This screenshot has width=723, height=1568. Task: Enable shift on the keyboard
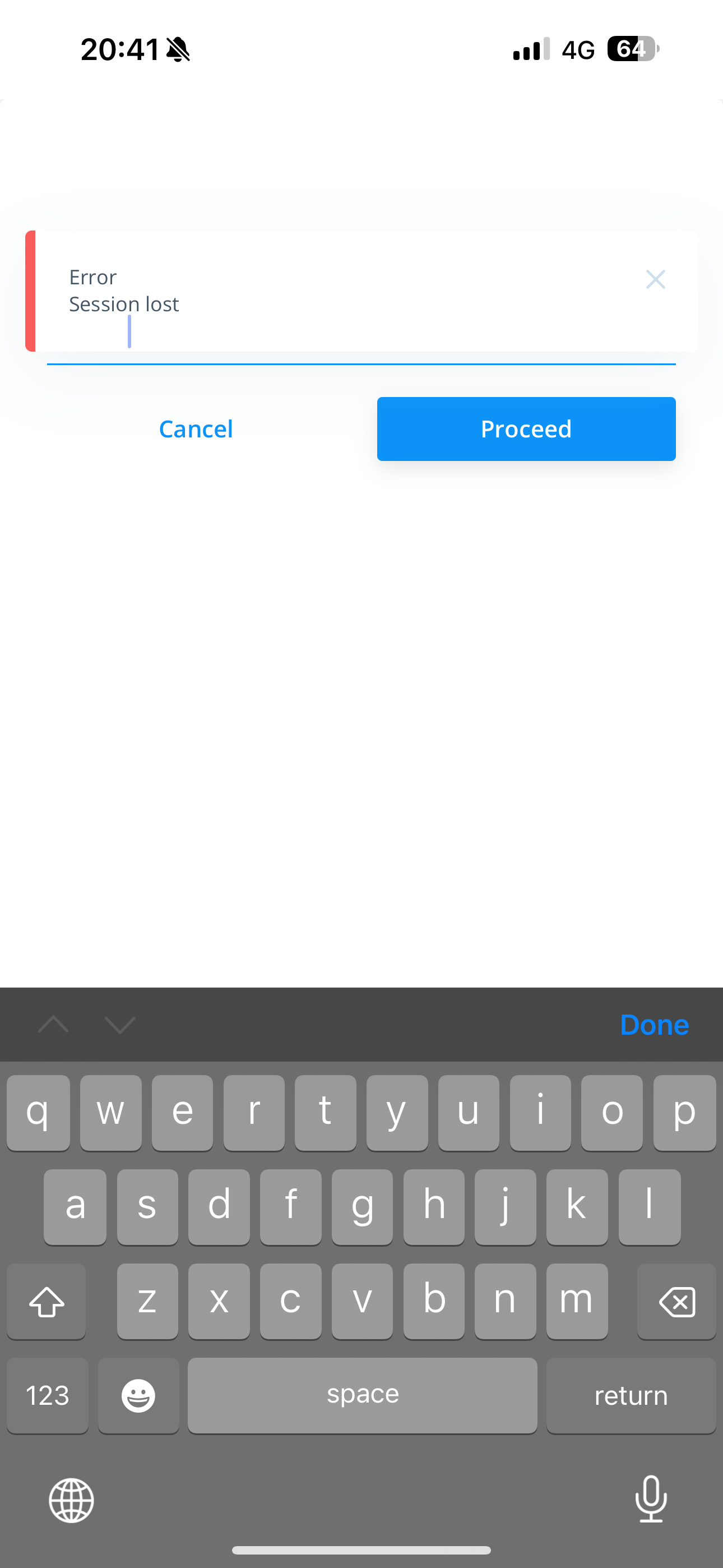tap(47, 1301)
